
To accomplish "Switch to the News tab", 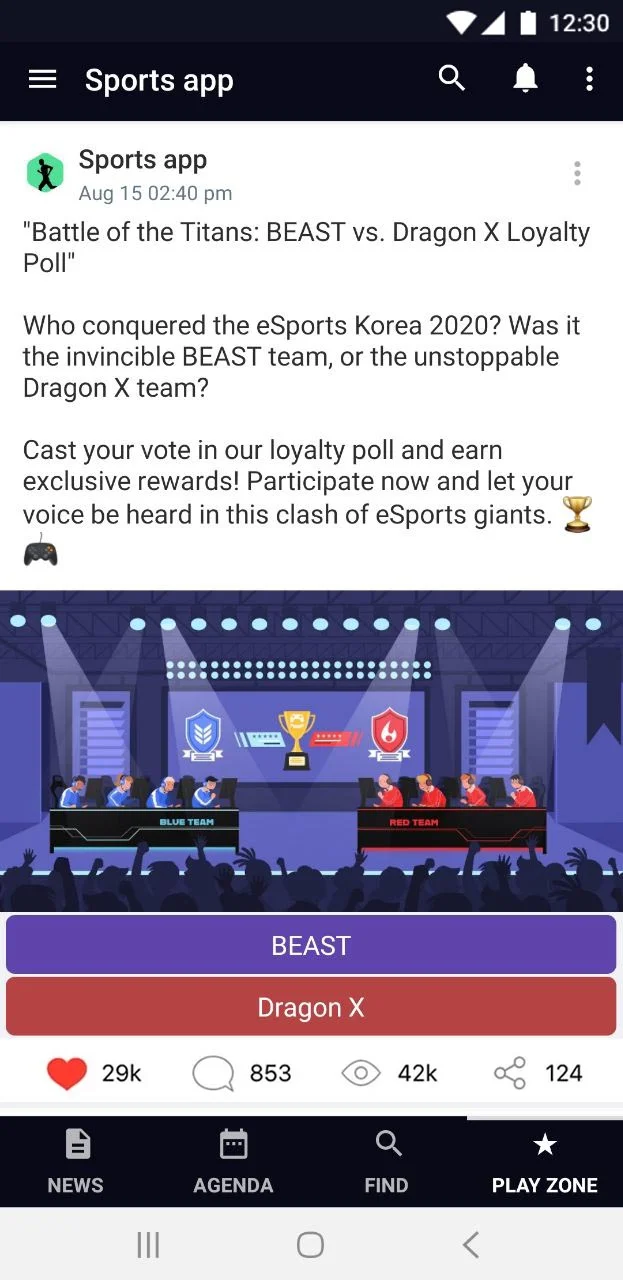I will pyautogui.click(x=76, y=1162).
